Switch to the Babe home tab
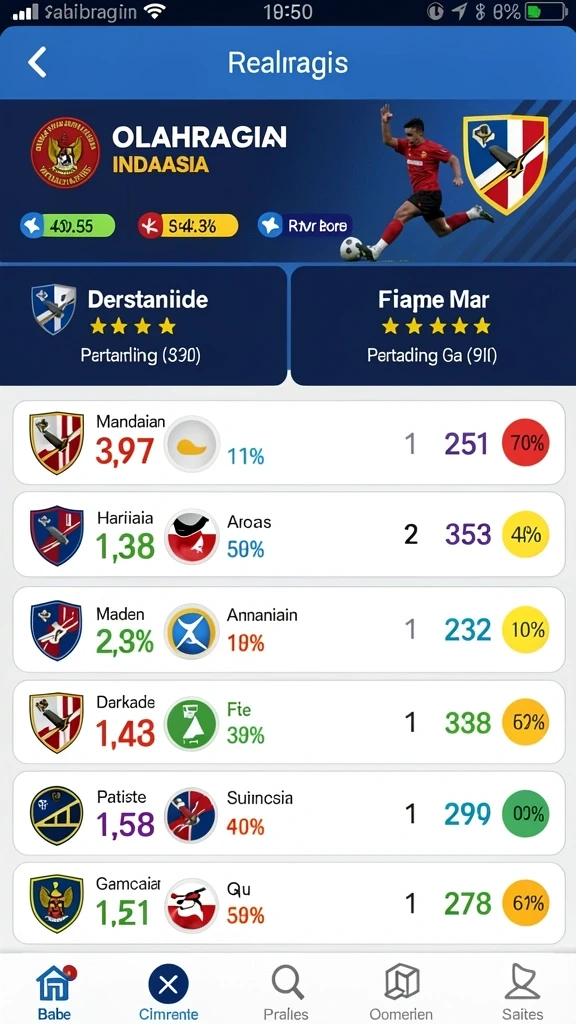Screen dimensions: 576x1024 pos(55,992)
